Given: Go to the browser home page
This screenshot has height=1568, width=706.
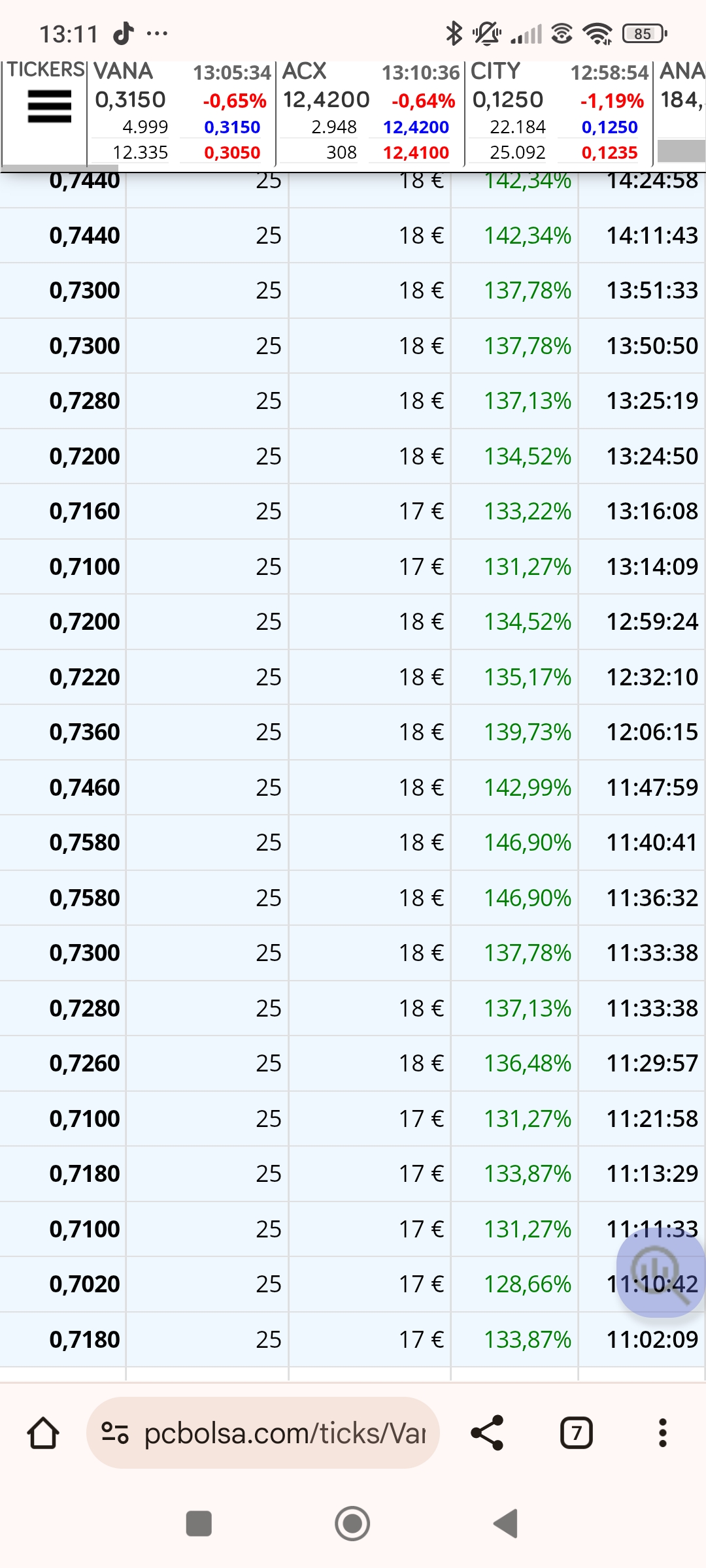Looking at the screenshot, I should (x=43, y=1433).
